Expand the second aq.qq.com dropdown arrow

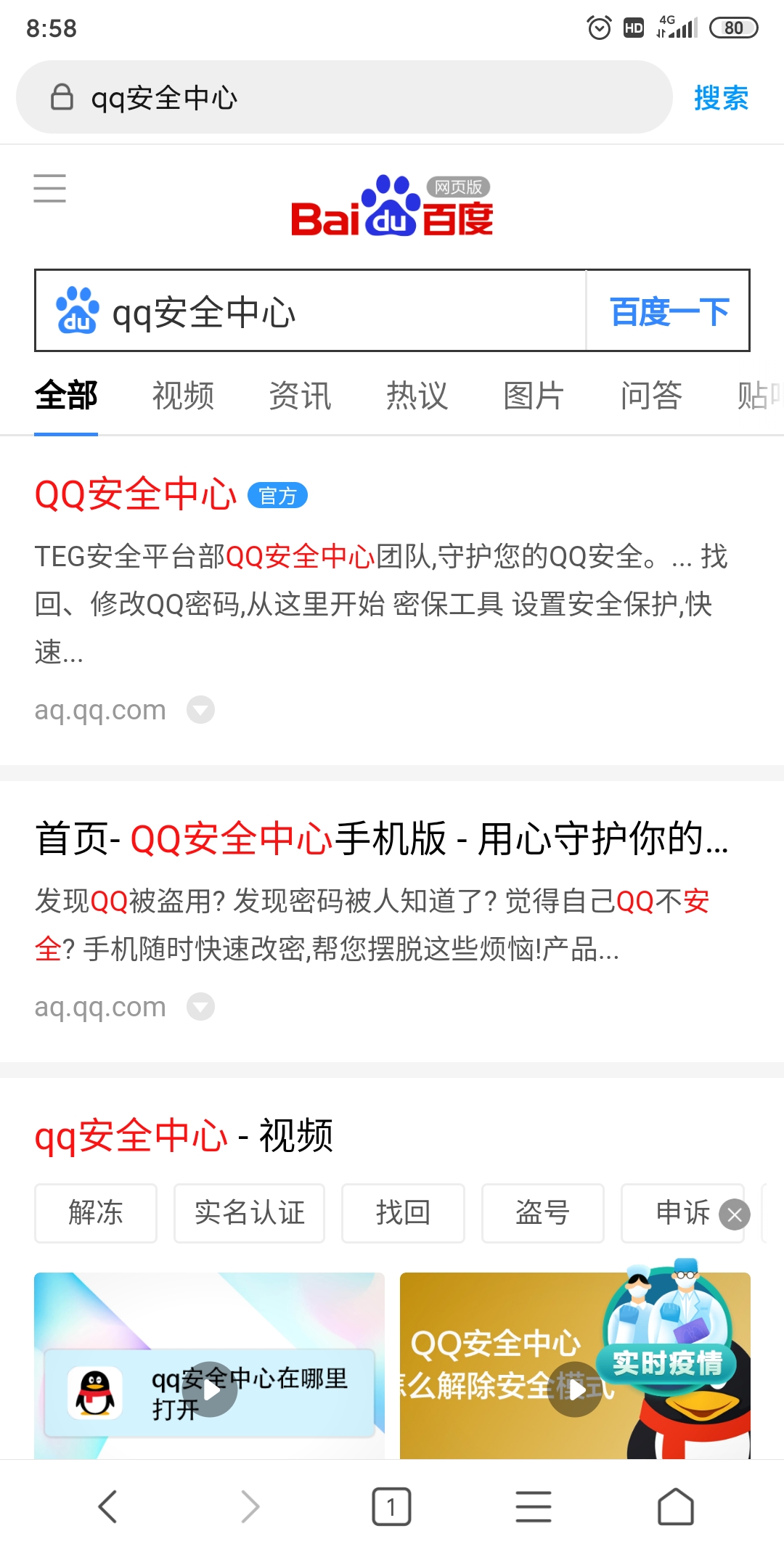coord(200,1008)
